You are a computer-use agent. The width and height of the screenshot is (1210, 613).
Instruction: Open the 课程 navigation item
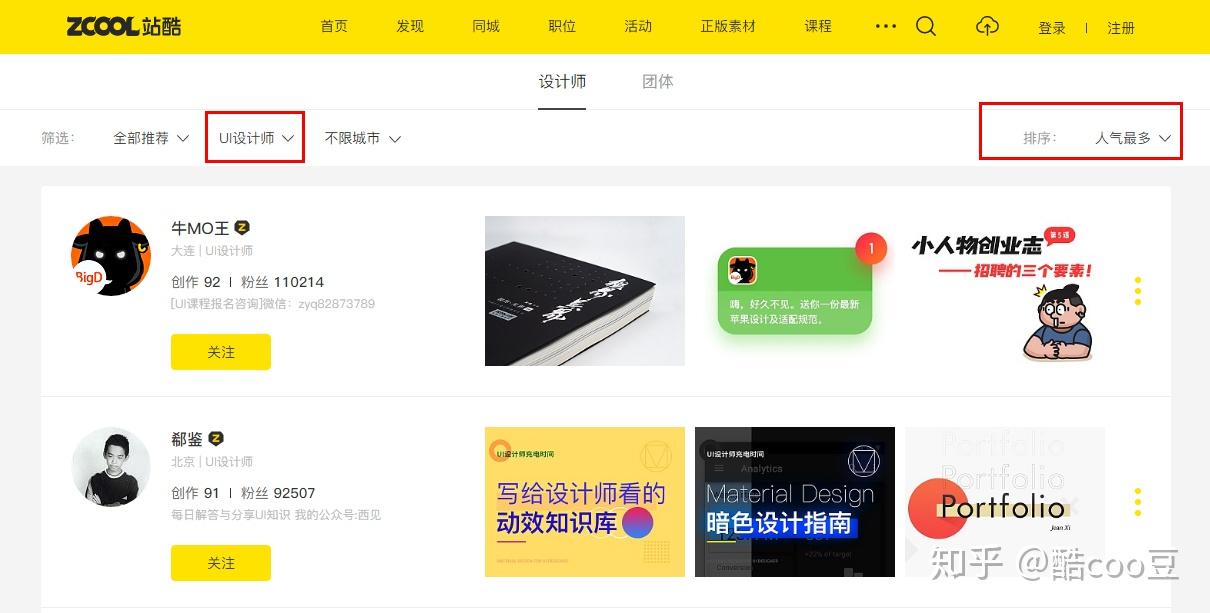(x=818, y=27)
